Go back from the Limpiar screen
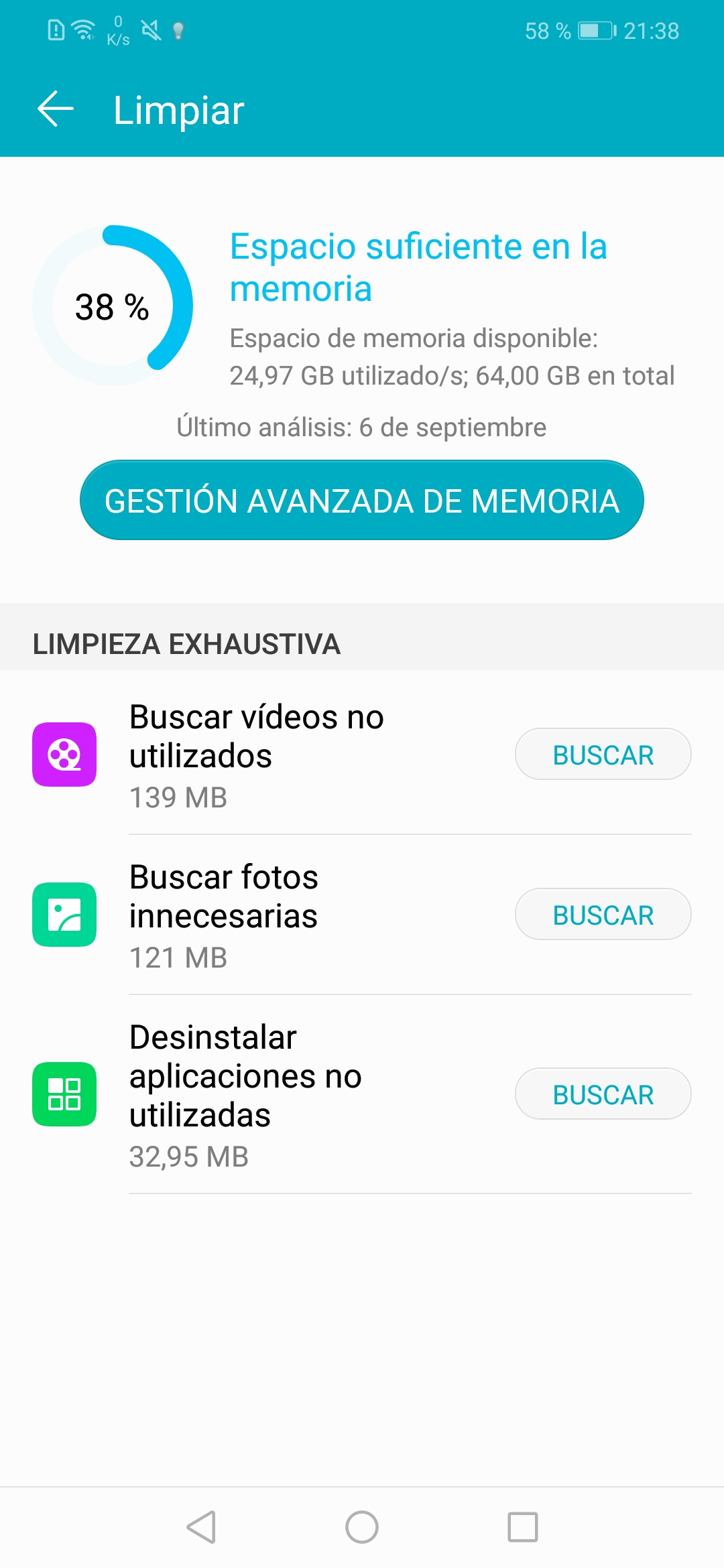 point(55,109)
